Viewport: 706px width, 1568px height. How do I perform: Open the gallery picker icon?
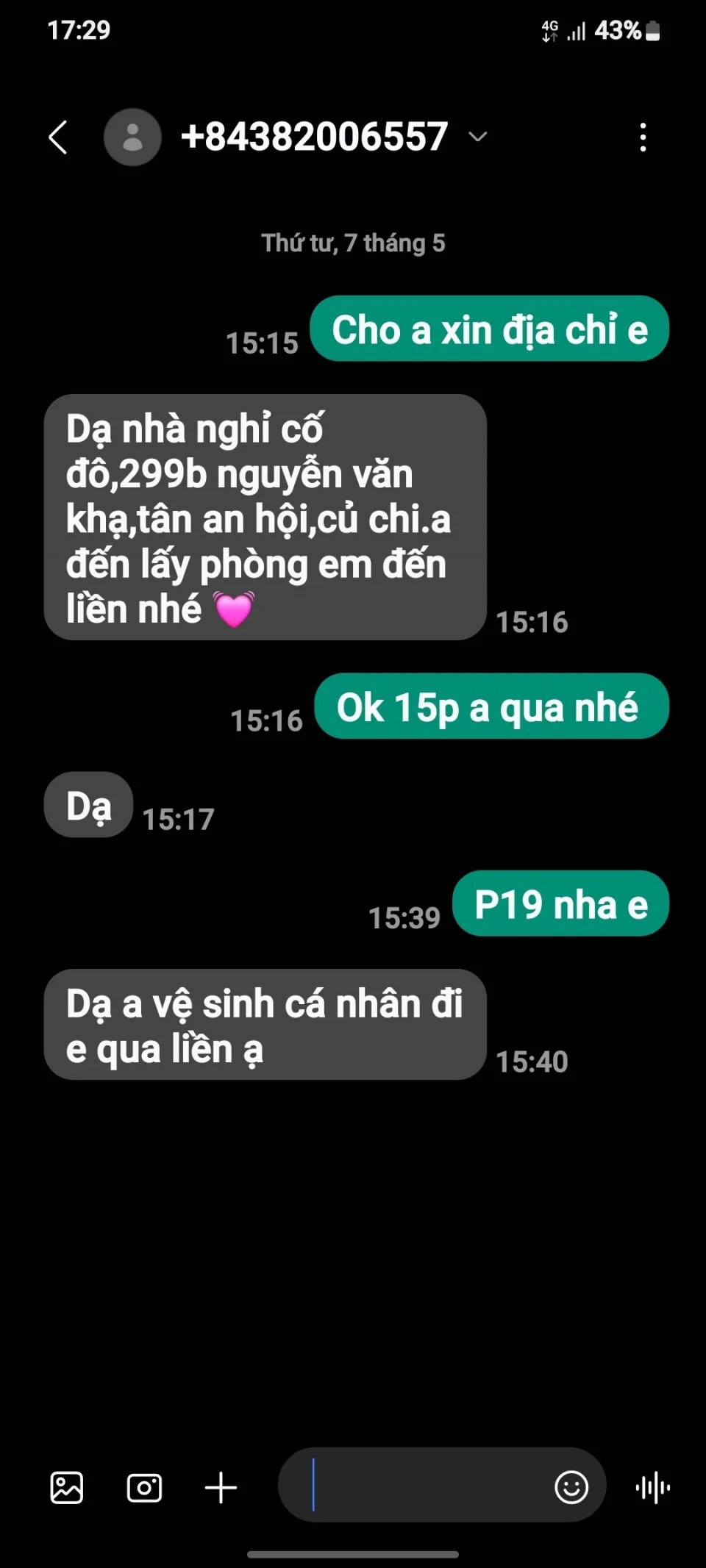[67, 1488]
